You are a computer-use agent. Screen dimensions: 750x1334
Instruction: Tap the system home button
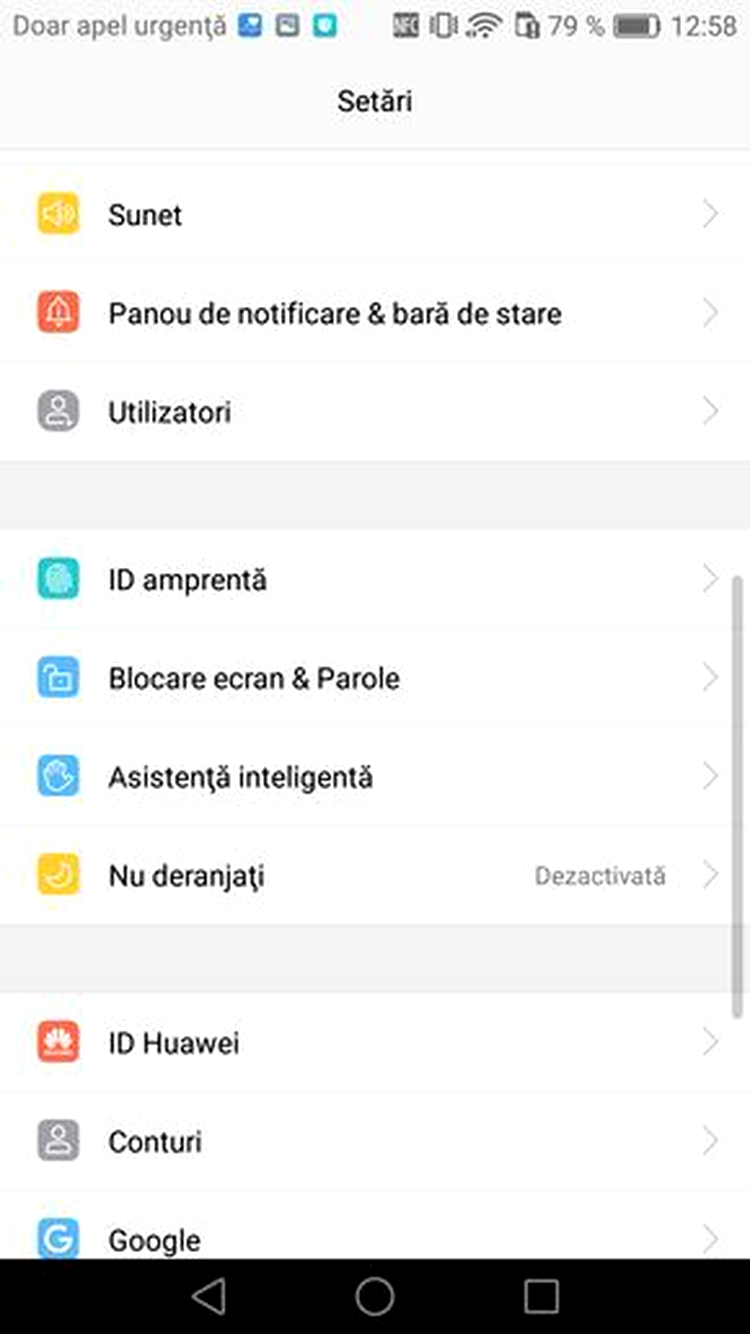coord(375,1296)
